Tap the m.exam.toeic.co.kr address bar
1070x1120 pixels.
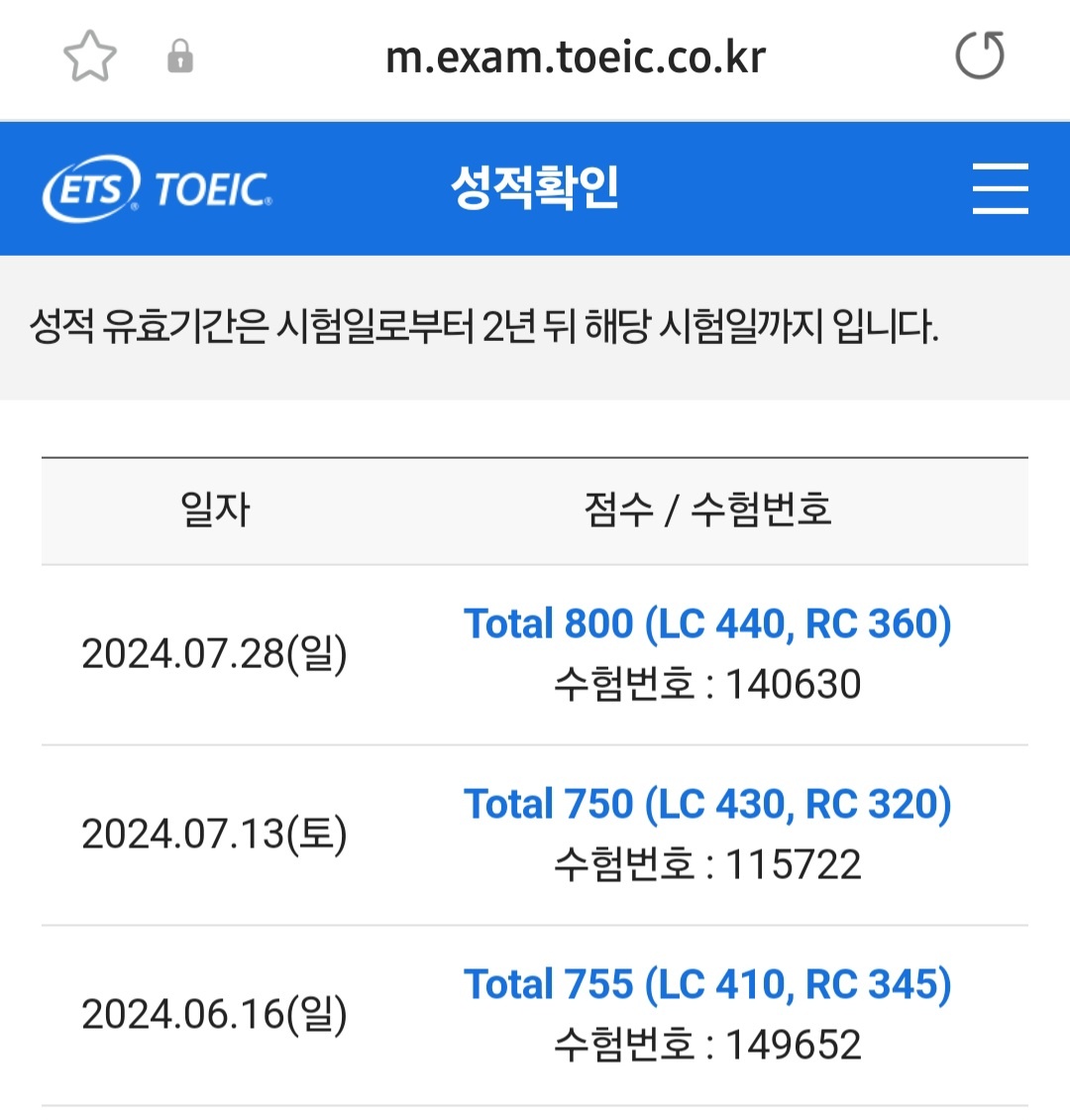click(575, 57)
